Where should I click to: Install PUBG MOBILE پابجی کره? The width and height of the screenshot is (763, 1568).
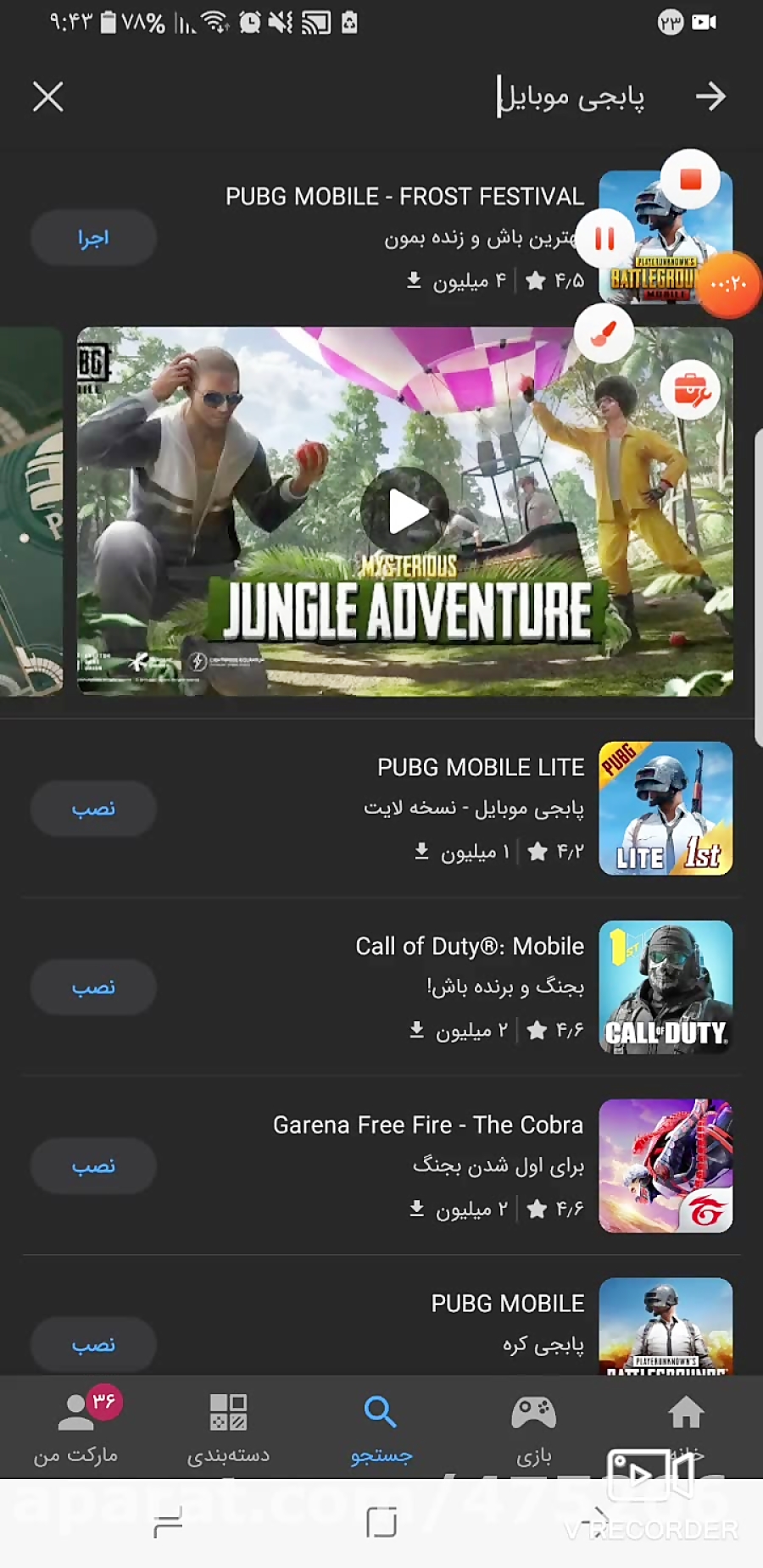tap(93, 1344)
